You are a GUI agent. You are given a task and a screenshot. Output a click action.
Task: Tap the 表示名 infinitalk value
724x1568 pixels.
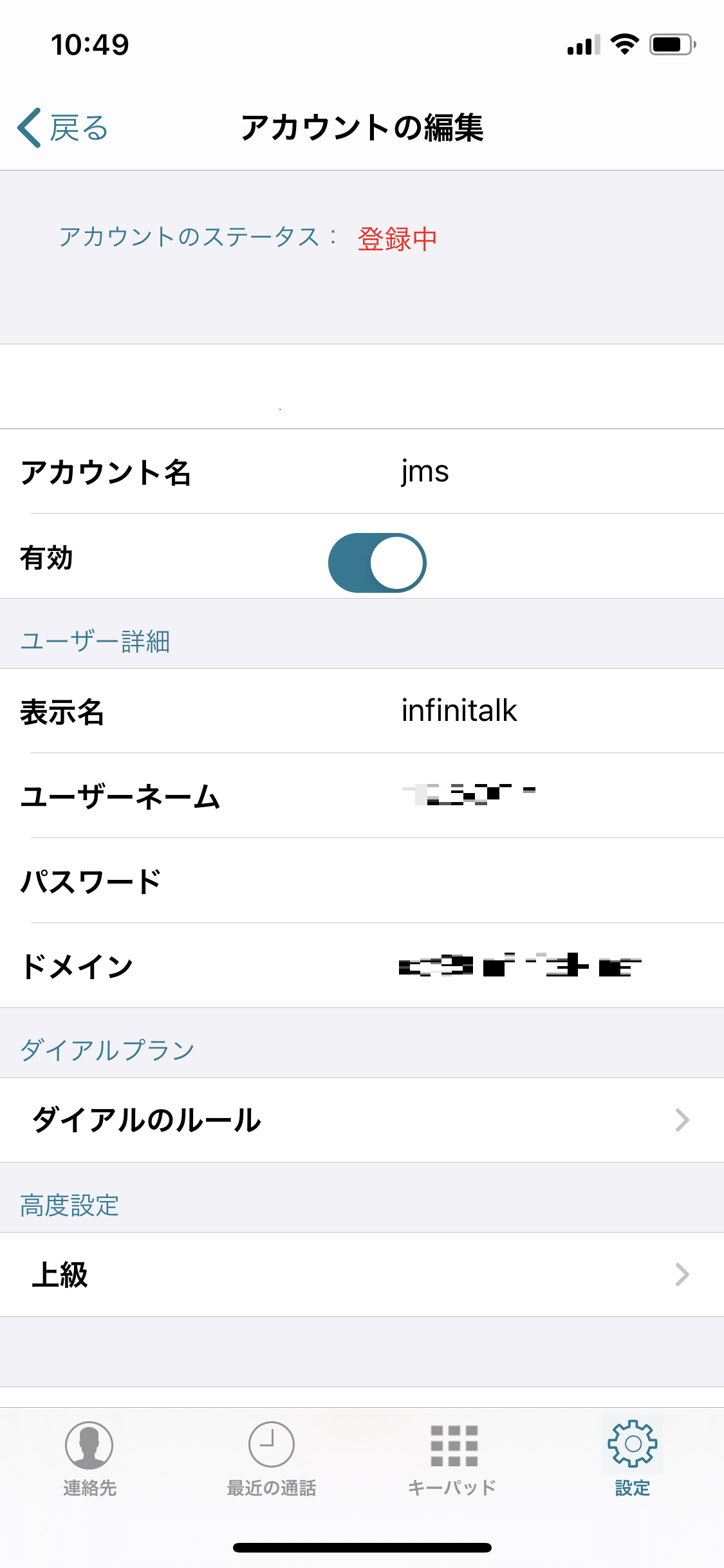(x=458, y=711)
